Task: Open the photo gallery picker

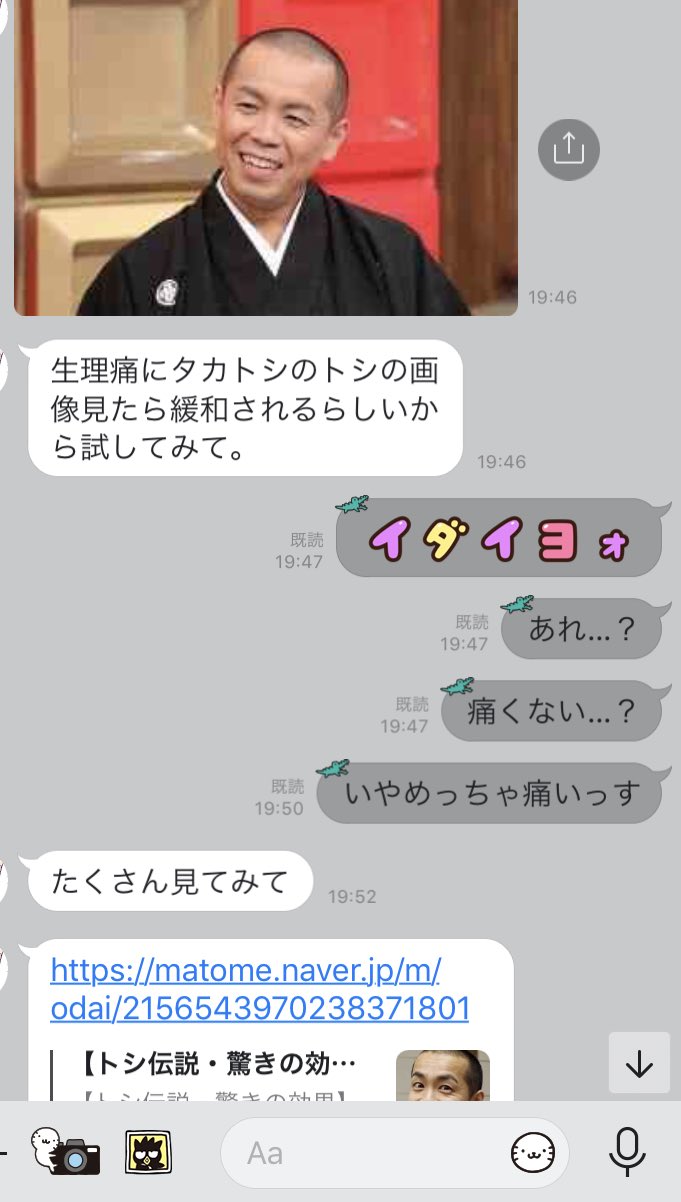Action: pyautogui.click(x=148, y=1152)
